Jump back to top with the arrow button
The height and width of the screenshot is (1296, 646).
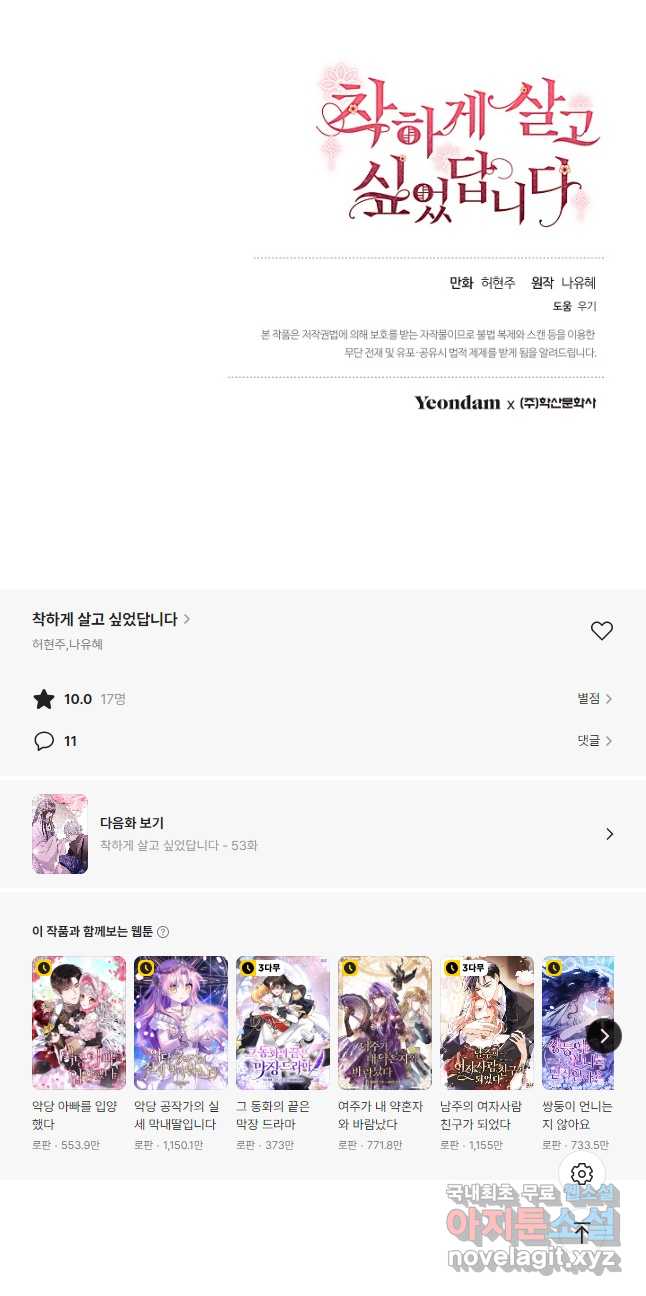click(582, 1233)
